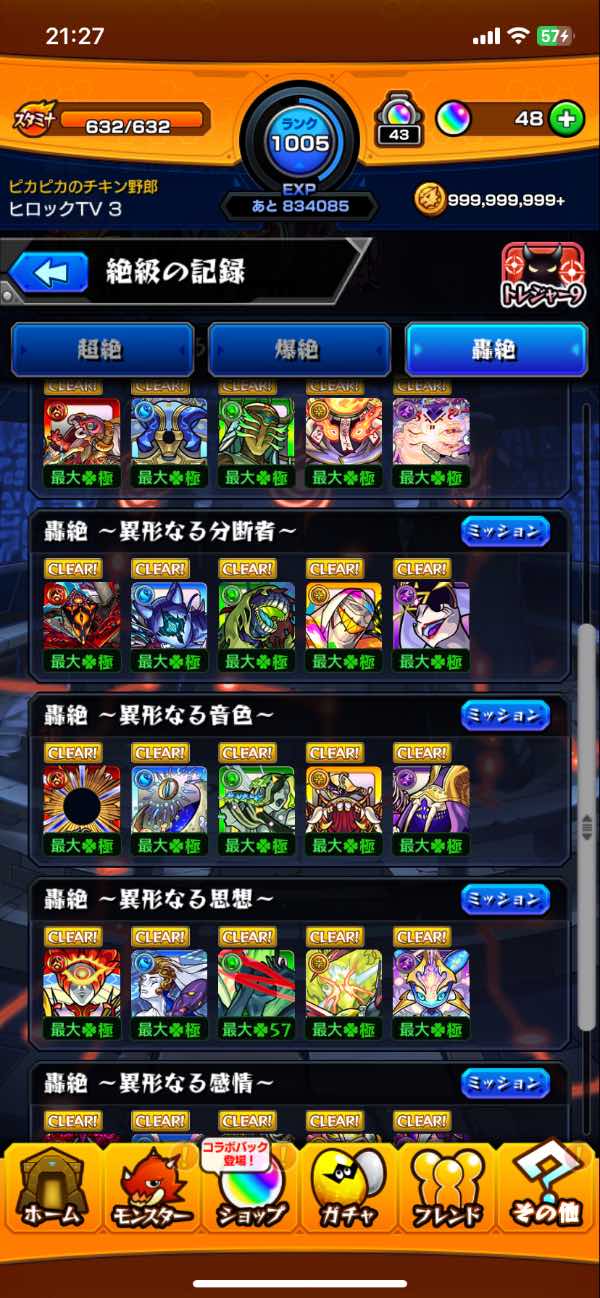Open ミッション for 異形なる音色
Viewport: 600px width, 1298px height.
(x=505, y=715)
